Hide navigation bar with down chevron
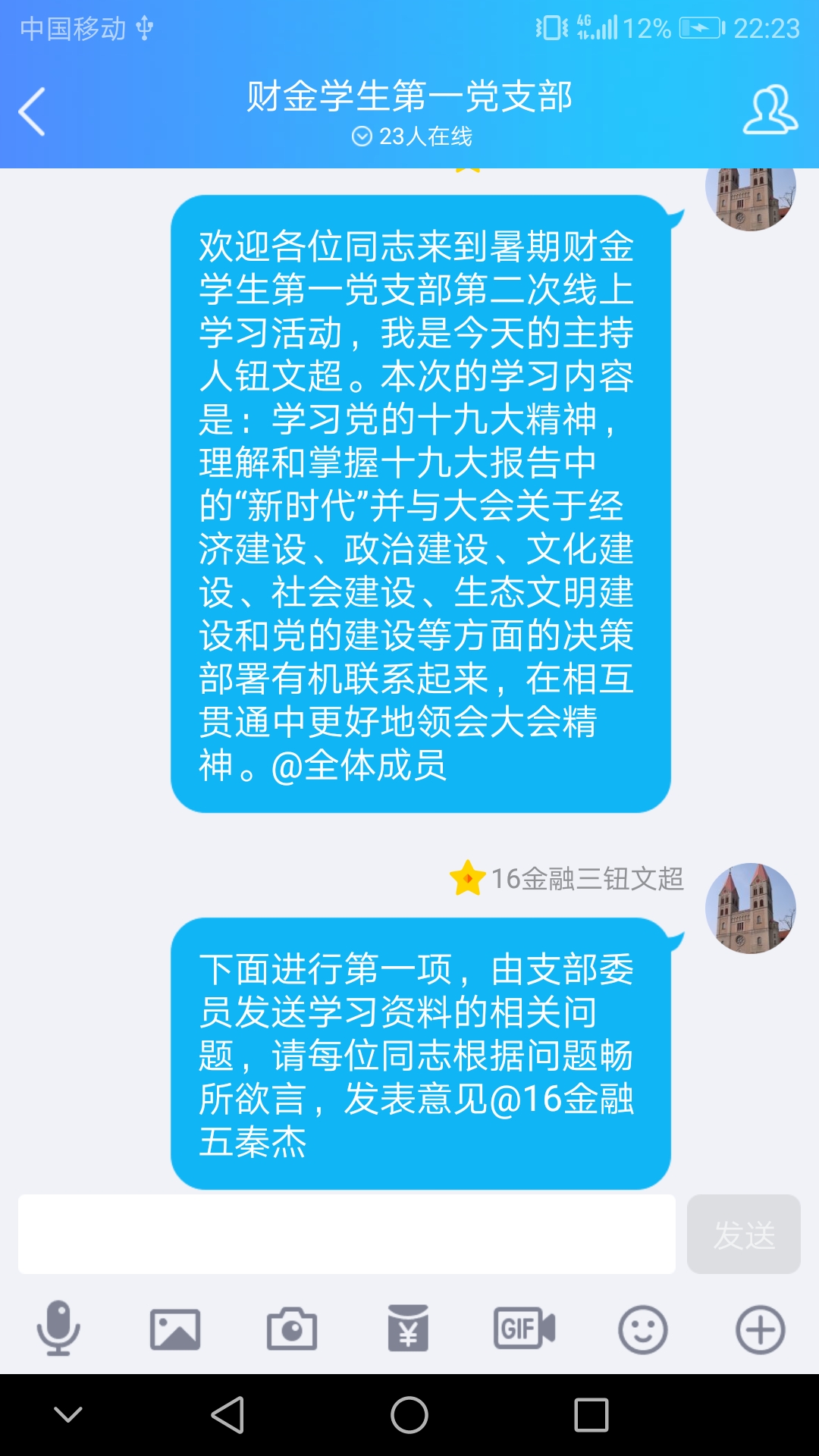The width and height of the screenshot is (819, 1456). pos(68,1415)
